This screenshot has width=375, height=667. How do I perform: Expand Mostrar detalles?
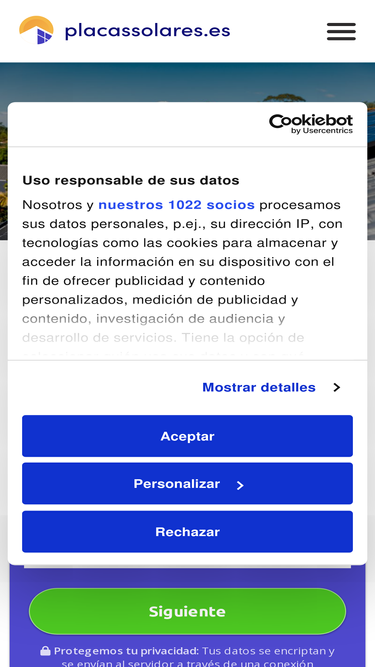tap(271, 387)
